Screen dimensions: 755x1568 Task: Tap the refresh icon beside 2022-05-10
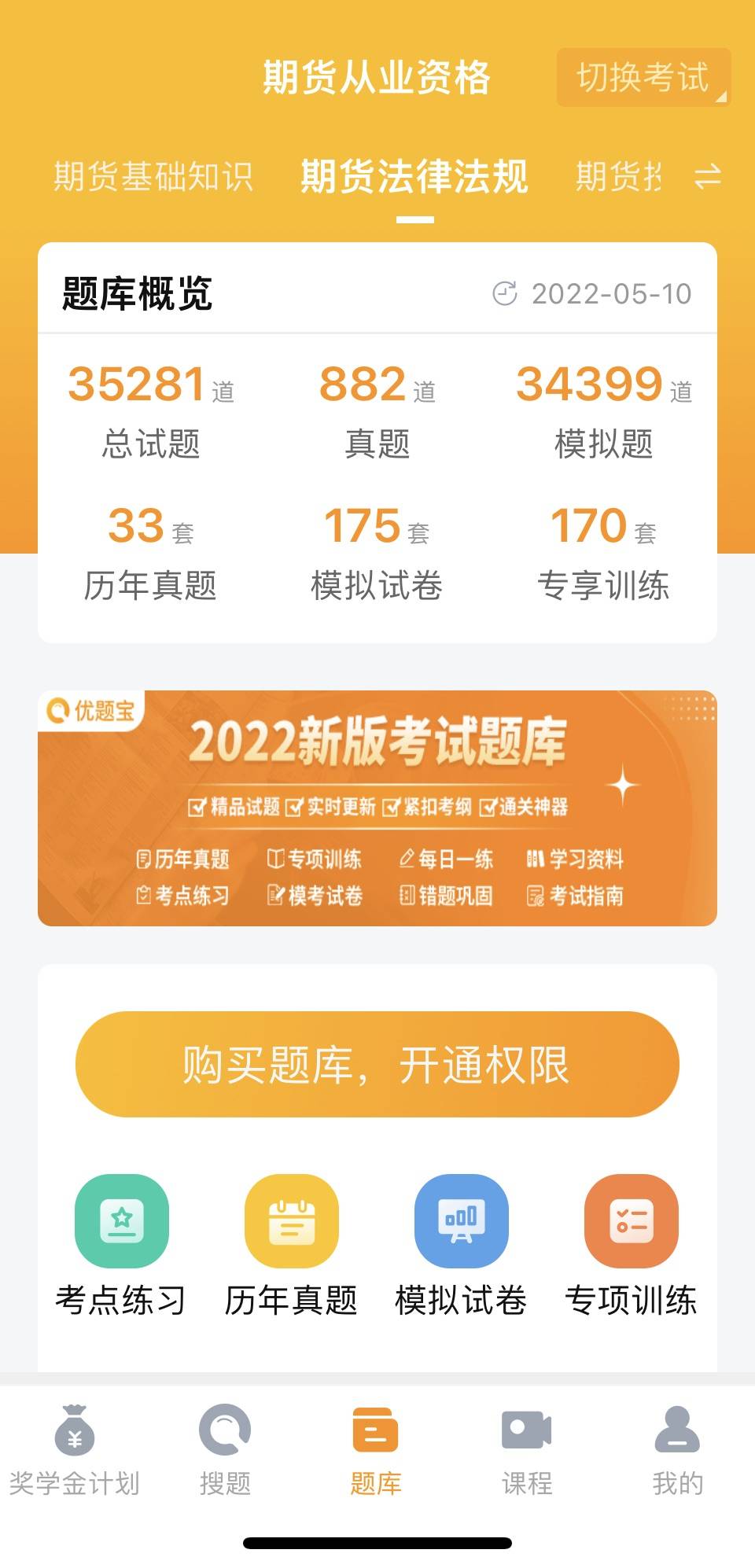[x=506, y=292]
